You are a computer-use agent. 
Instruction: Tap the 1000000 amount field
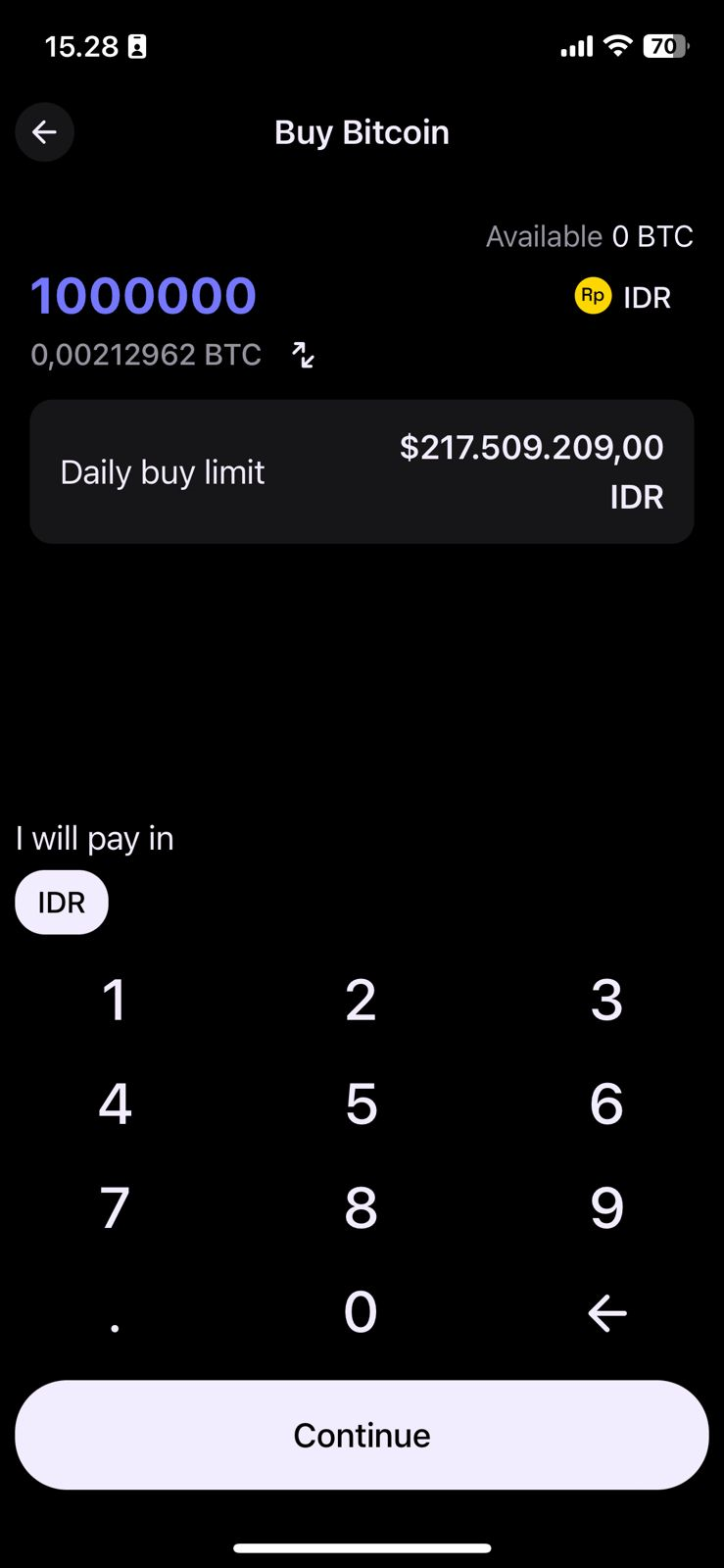click(x=144, y=296)
